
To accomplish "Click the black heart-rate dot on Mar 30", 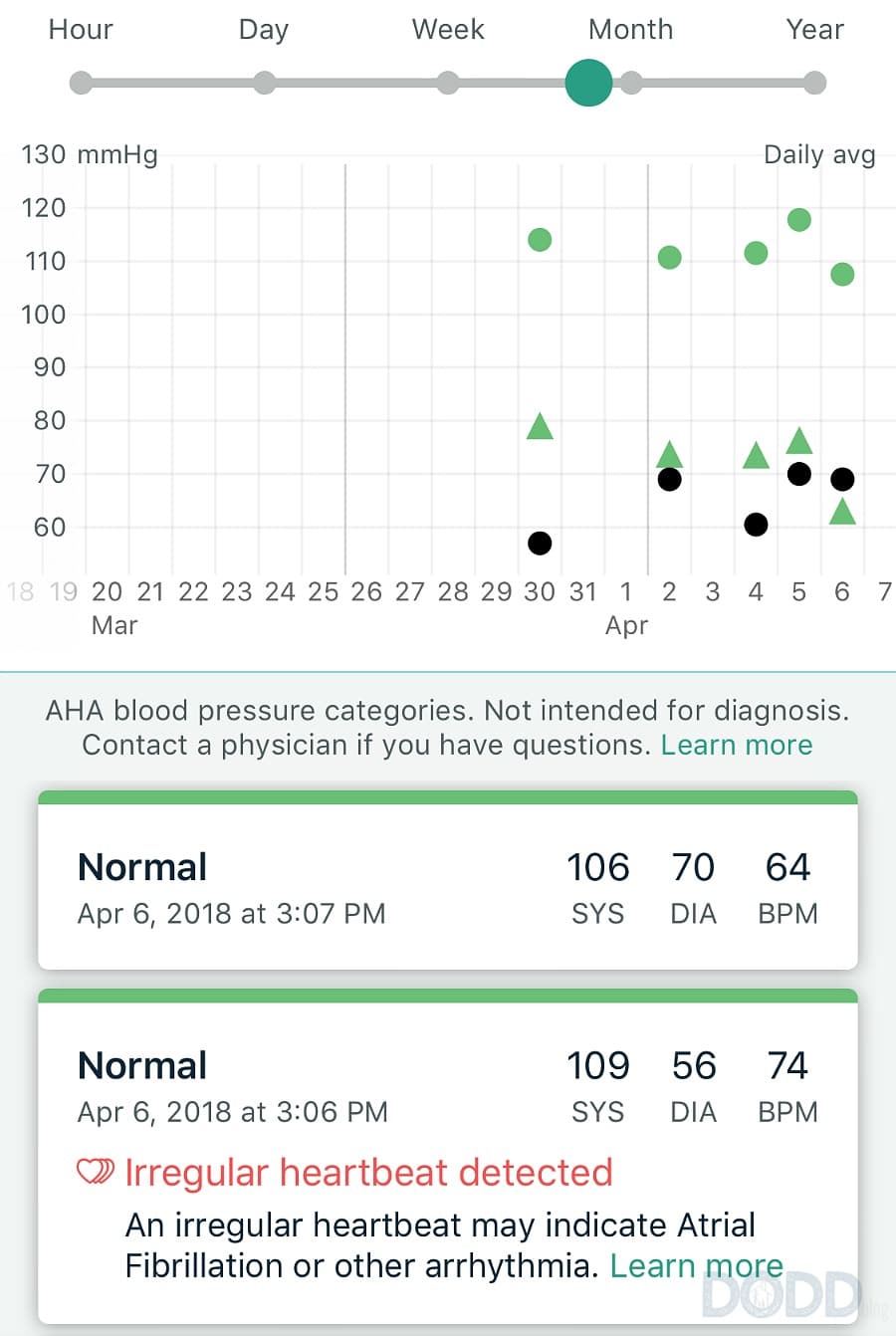I will (540, 543).
